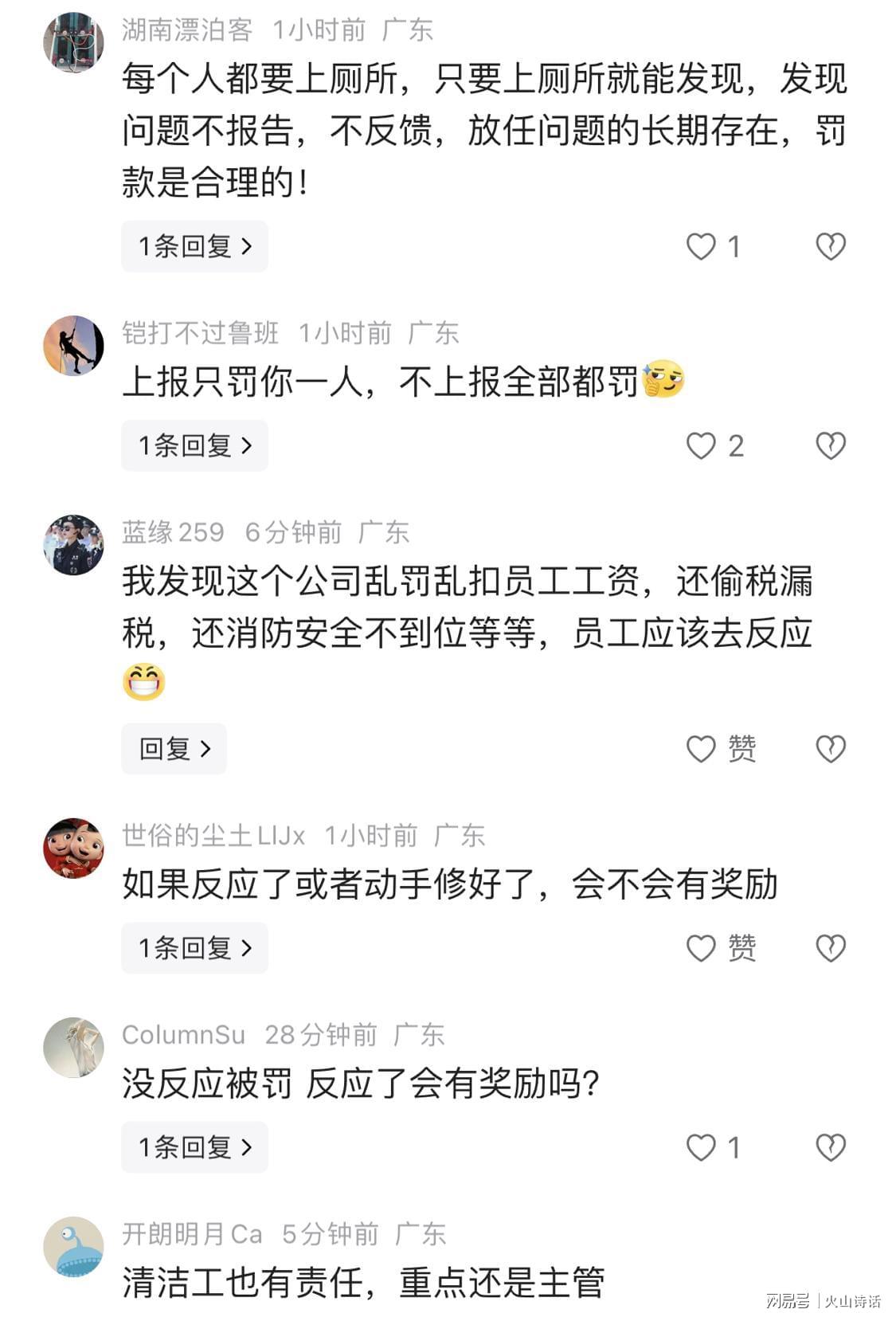Viewport: 896px width, 1317px height.
Task: Expand the reply under 铠打不过鲁班's comment
Action: 194,445
